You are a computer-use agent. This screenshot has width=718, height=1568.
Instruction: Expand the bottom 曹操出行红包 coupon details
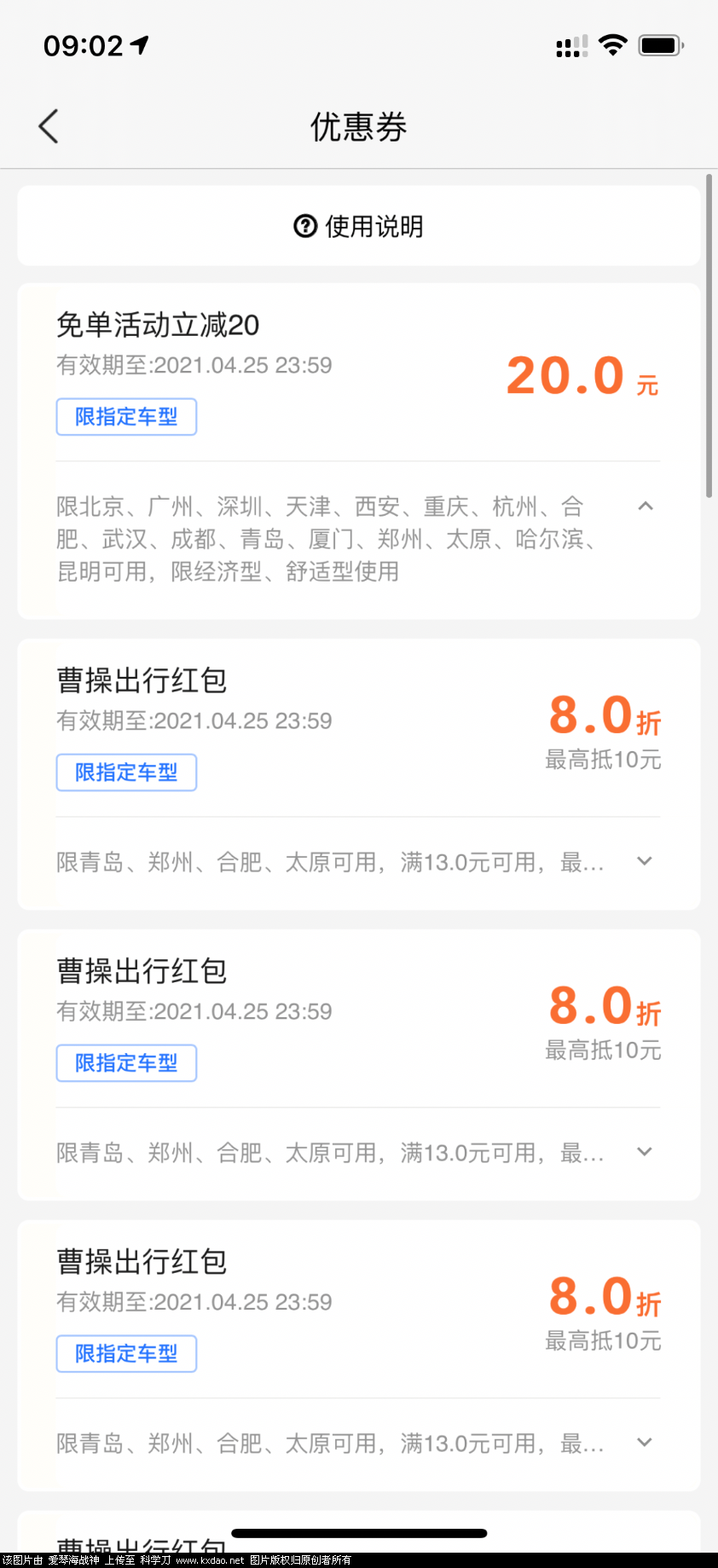pyautogui.click(x=645, y=1443)
